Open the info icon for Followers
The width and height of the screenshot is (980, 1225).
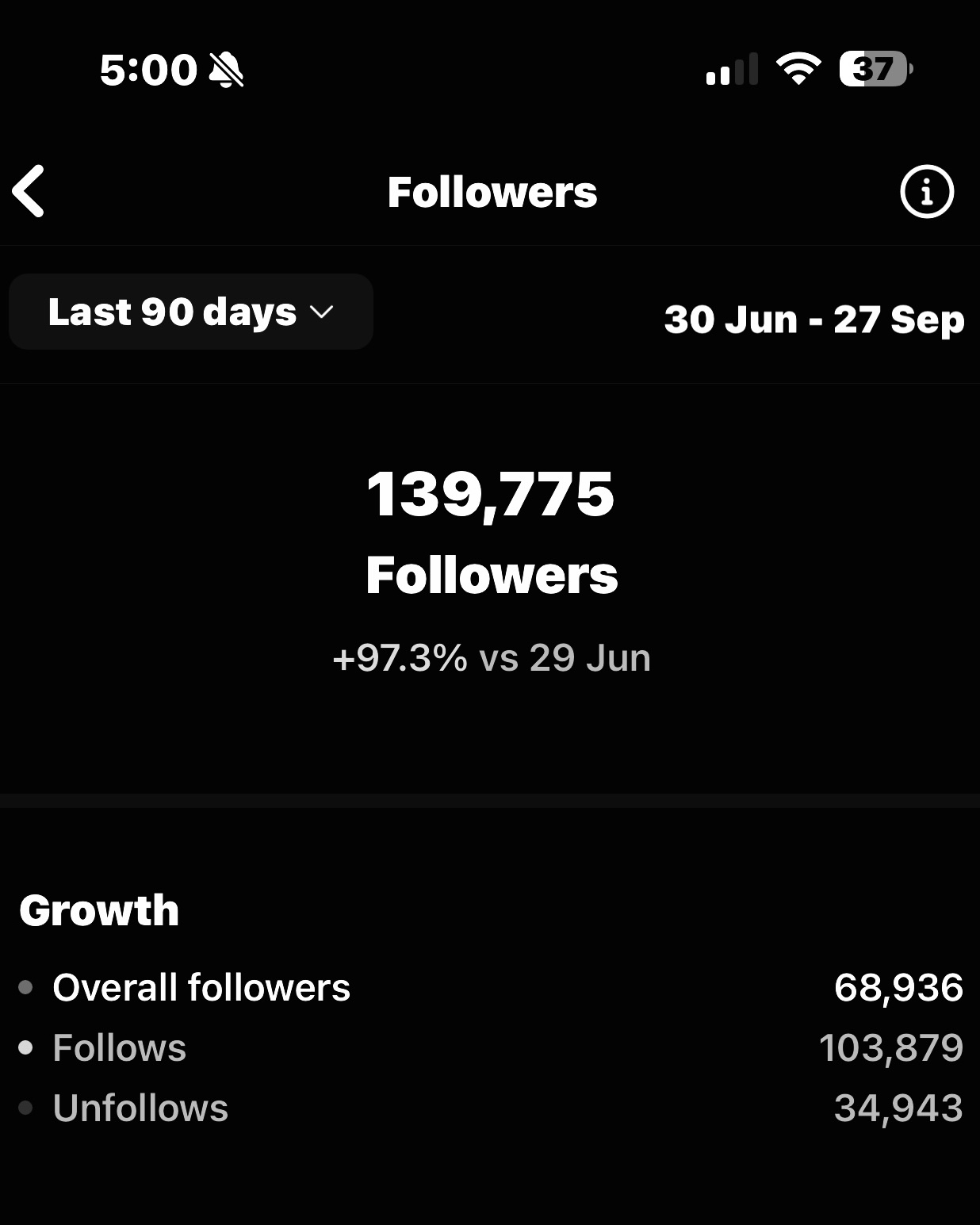coord(926,192)
